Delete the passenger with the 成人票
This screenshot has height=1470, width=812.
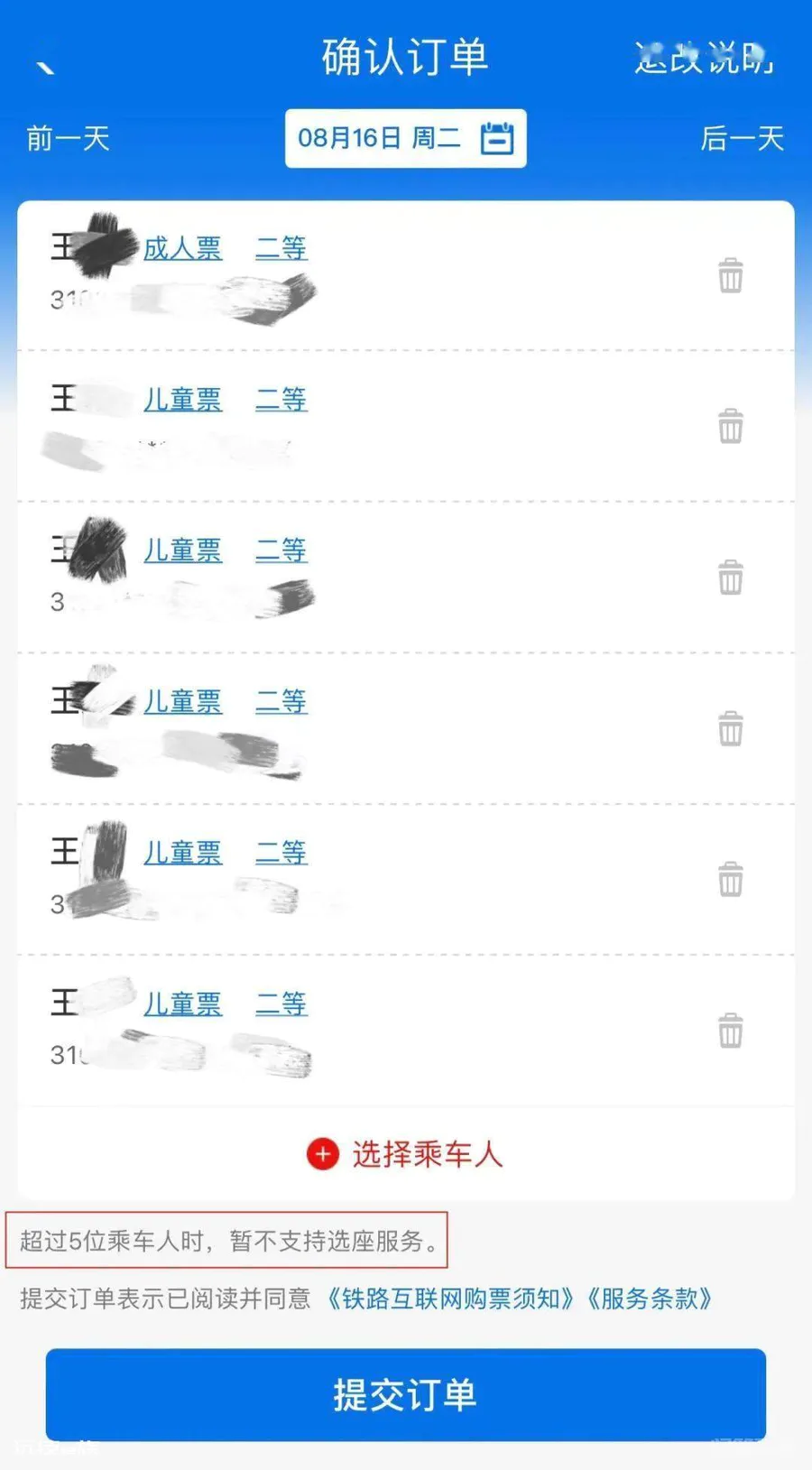731,275
